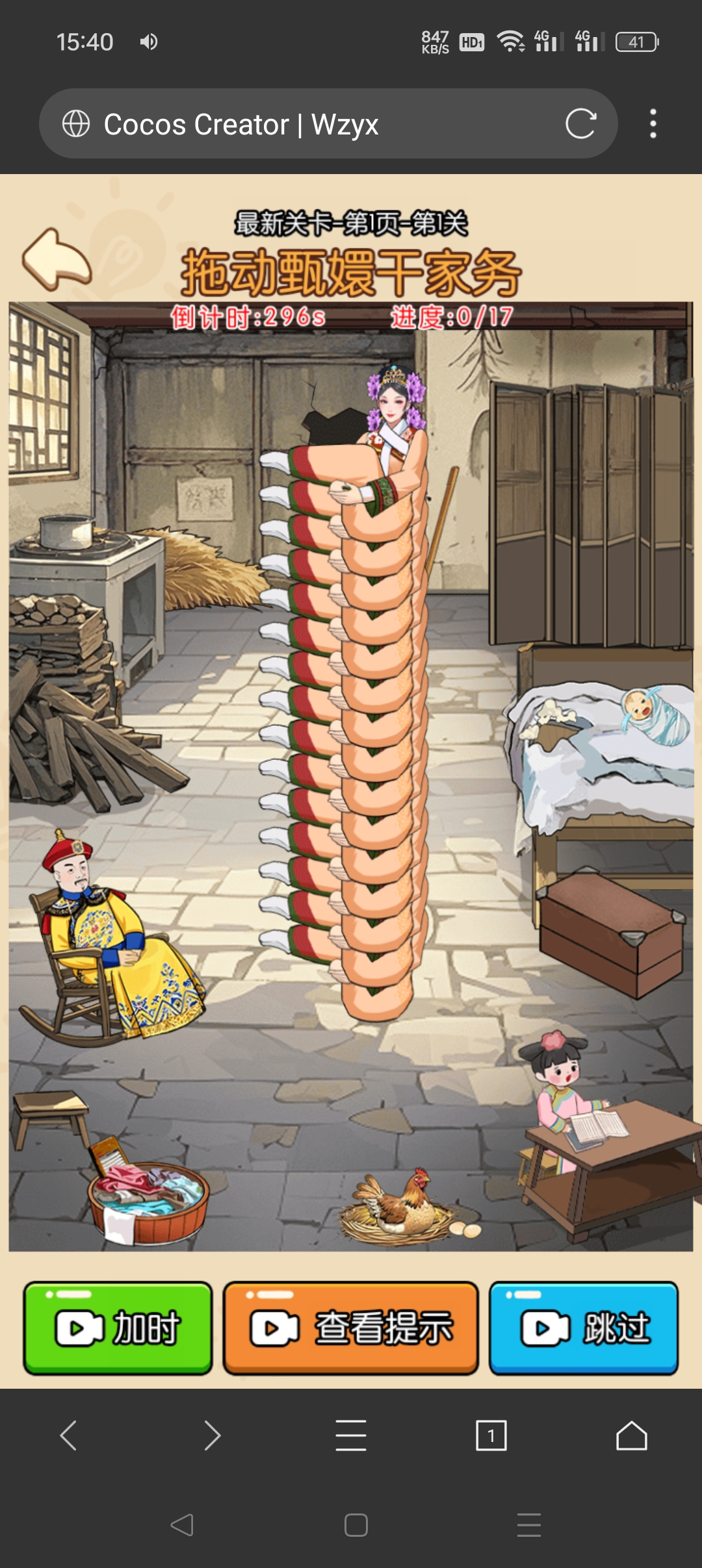Tap the orange 查看提示 view-hint button
702x1568 pixels.
coord(351,1328)
